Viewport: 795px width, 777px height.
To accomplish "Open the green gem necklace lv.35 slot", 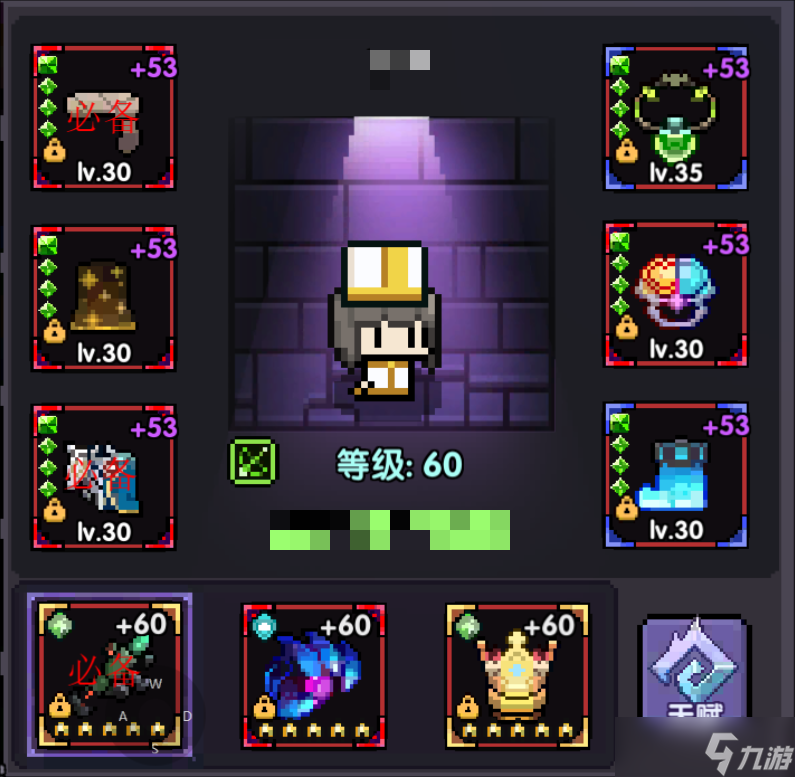I will coord(676,116).
